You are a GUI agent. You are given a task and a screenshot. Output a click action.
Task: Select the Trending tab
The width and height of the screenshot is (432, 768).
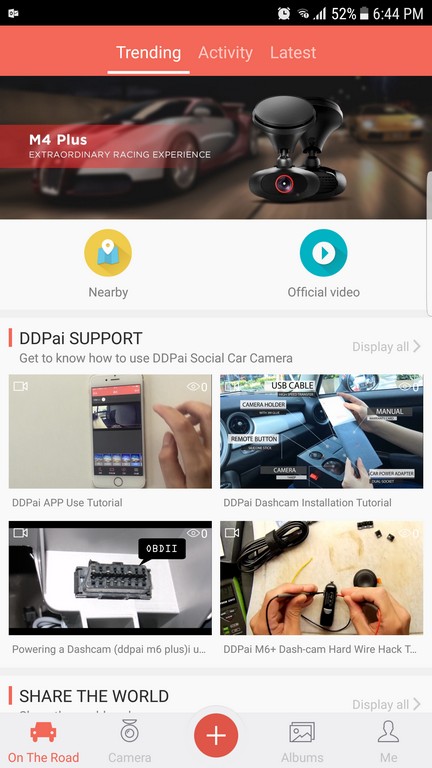pyautogui.click(x=148, y=52)
